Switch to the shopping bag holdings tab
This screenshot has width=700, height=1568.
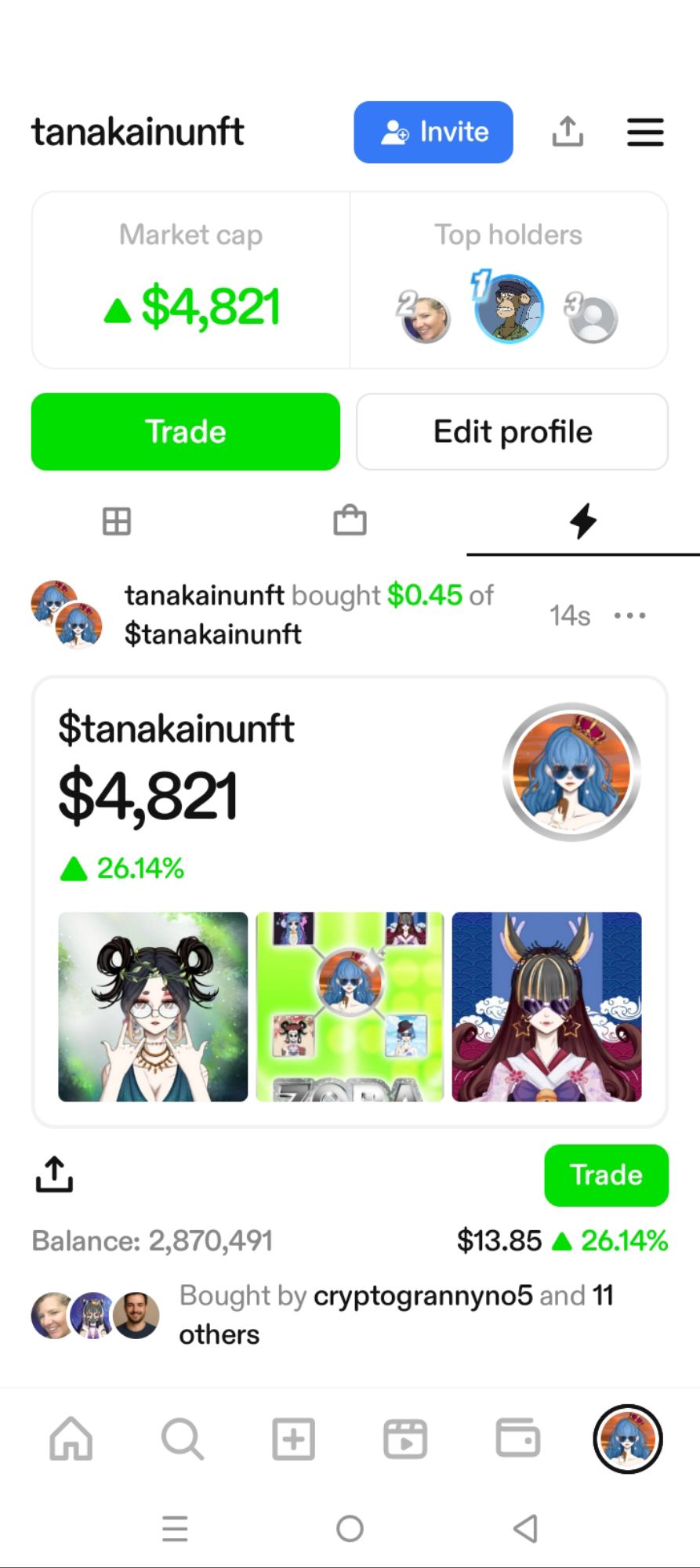350,521
